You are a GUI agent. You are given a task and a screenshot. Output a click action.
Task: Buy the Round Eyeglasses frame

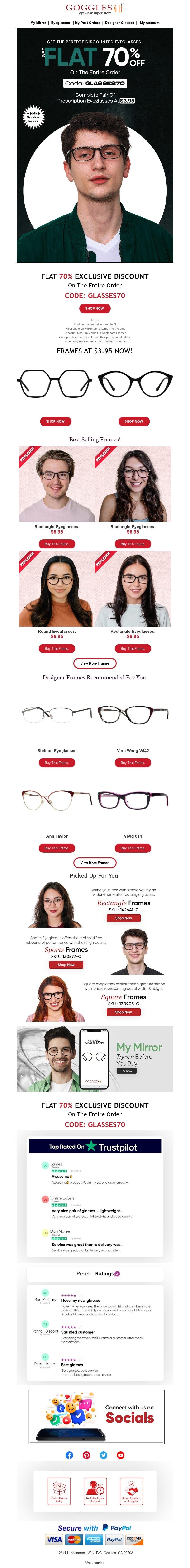pos(57,648)
